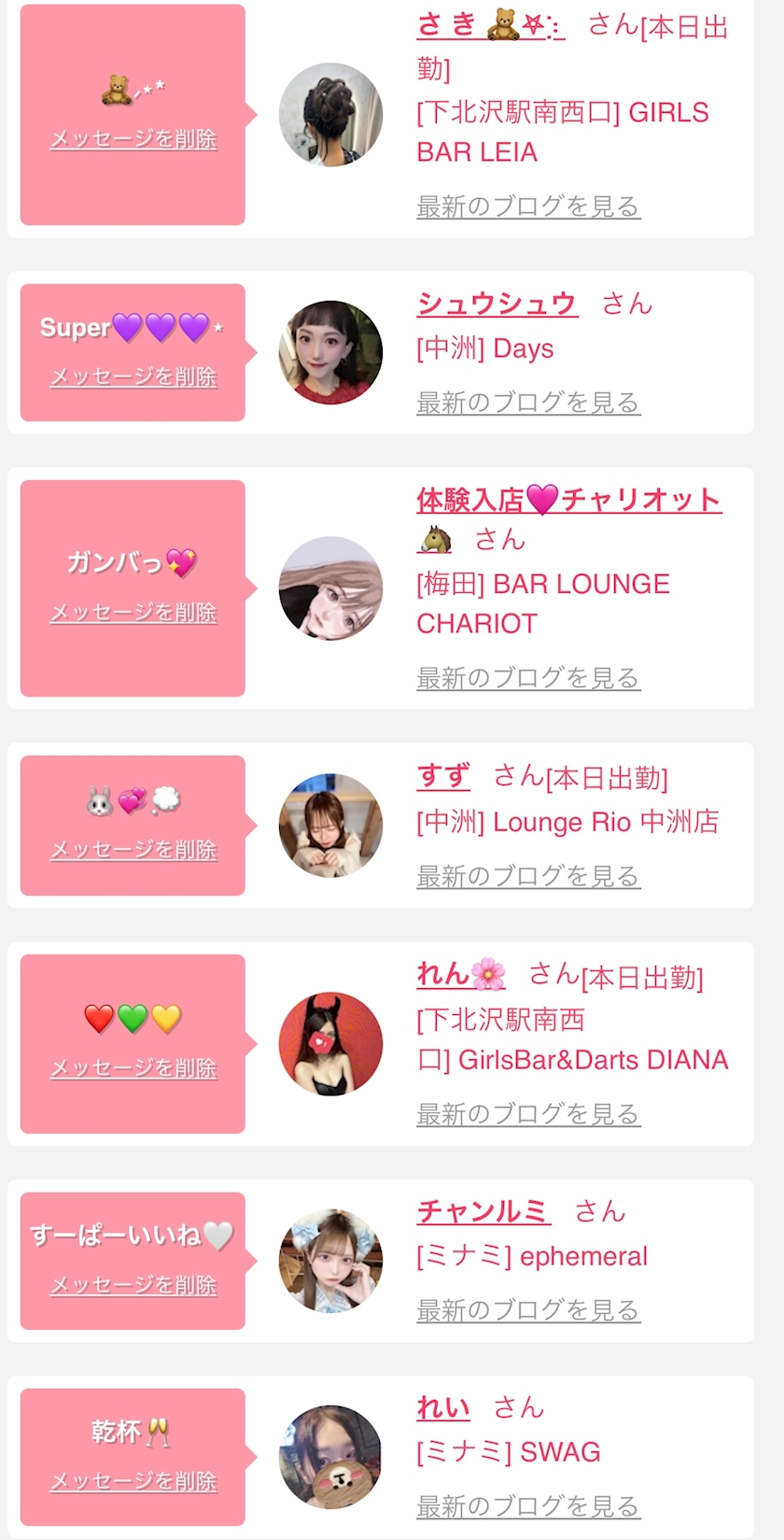Viewport: 784px width, 1540px height.
Task: Open すず's profile link
Action: coord(443,776)
